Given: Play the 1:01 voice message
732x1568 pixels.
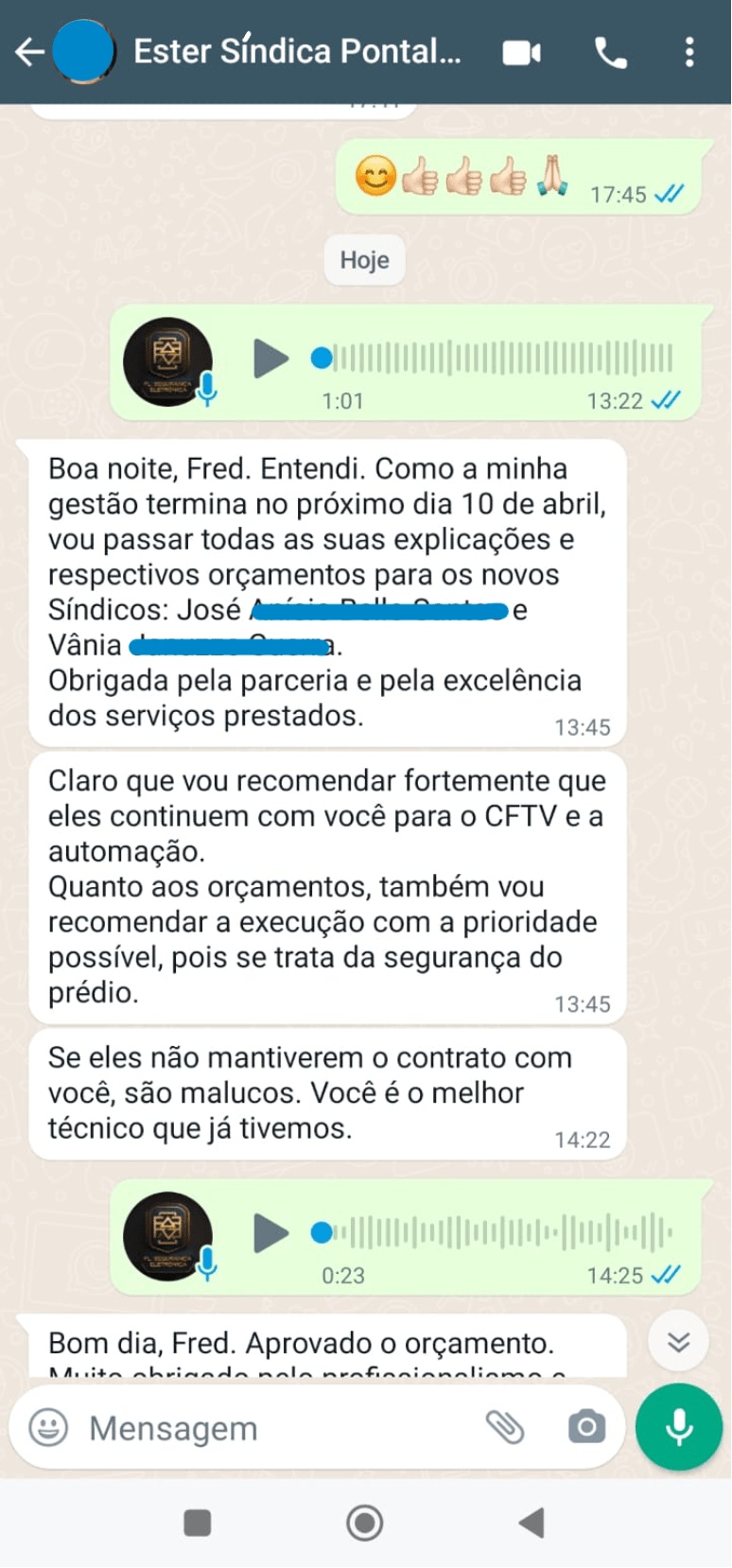Looking at the screenshot, I should click(270, 358).
